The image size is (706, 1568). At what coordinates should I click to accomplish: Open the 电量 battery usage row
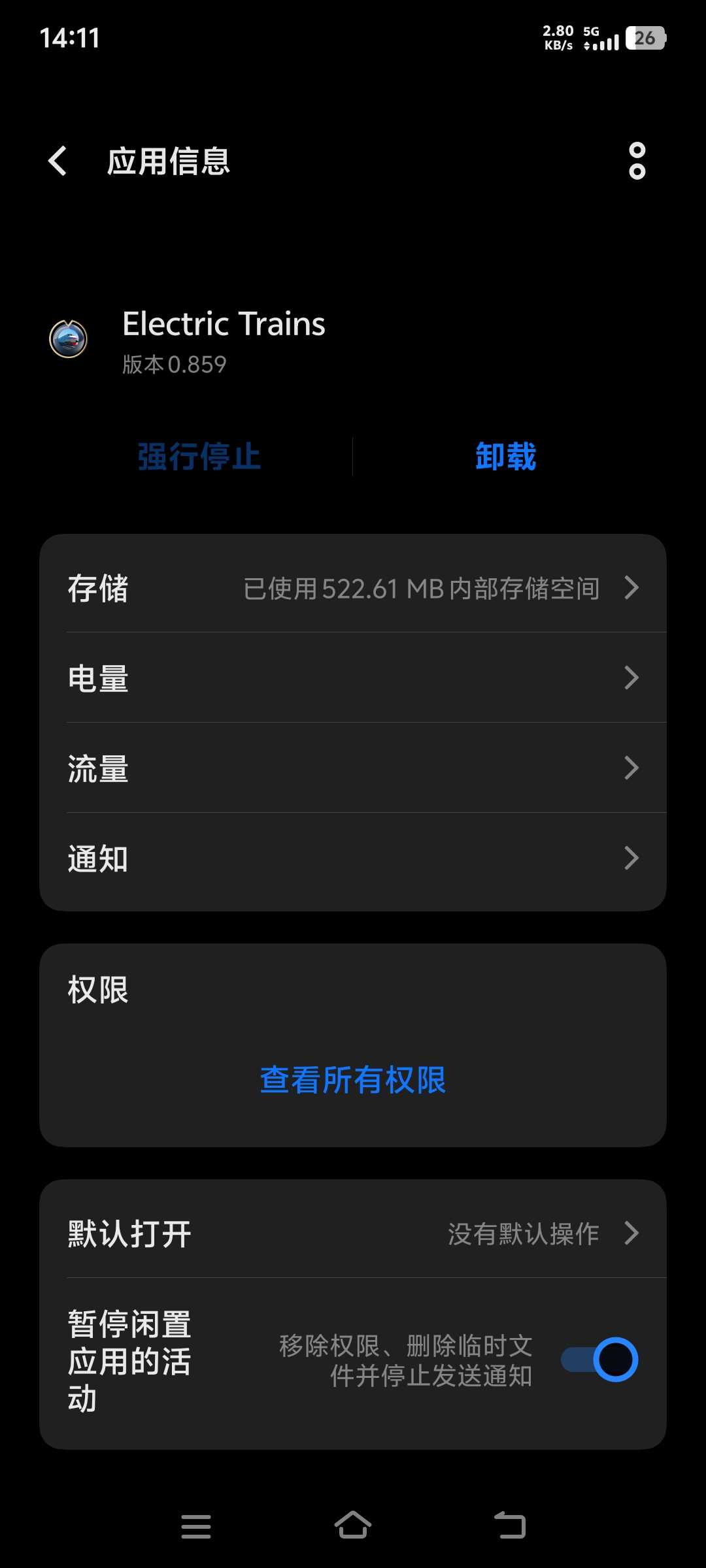[353, 678]
